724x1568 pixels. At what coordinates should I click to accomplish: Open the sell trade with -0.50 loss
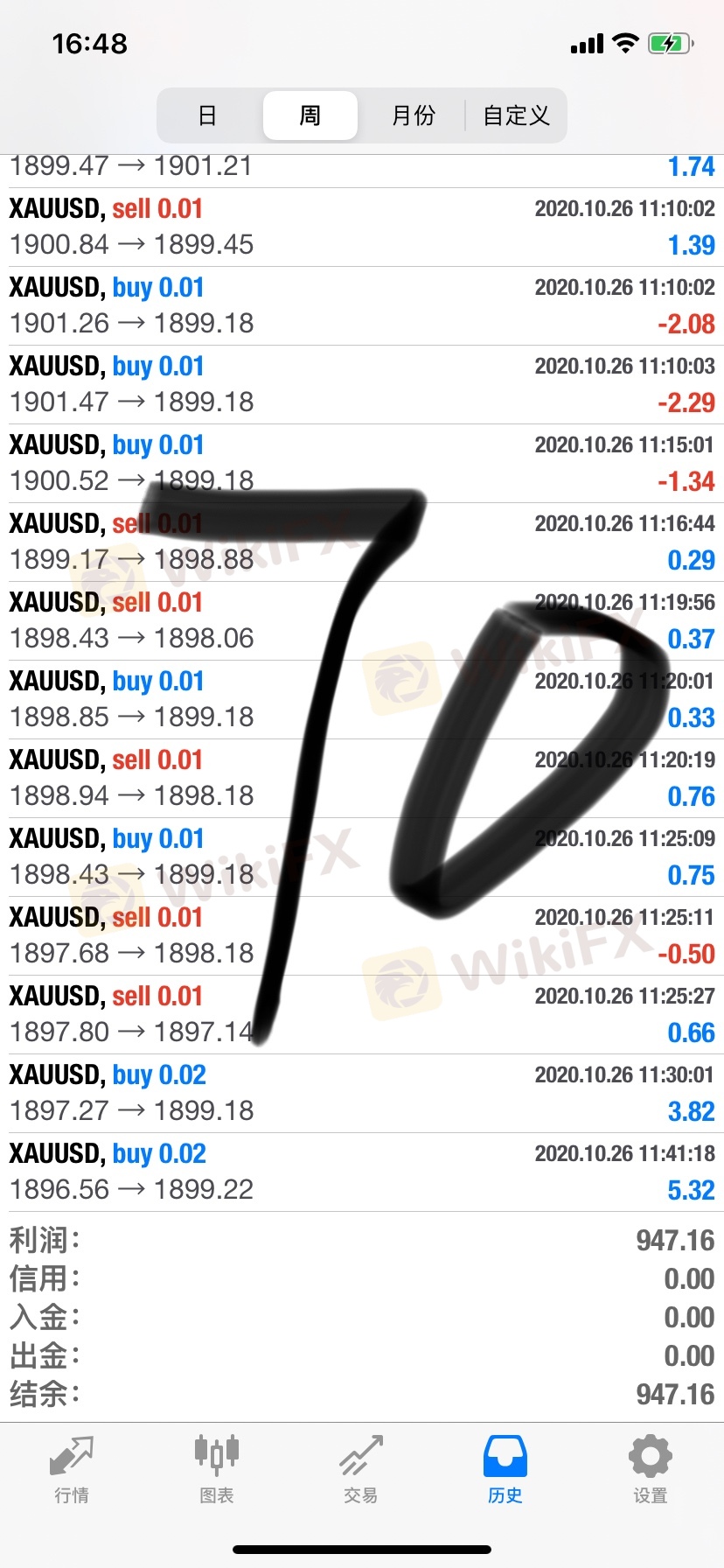[x=362, y=936]
